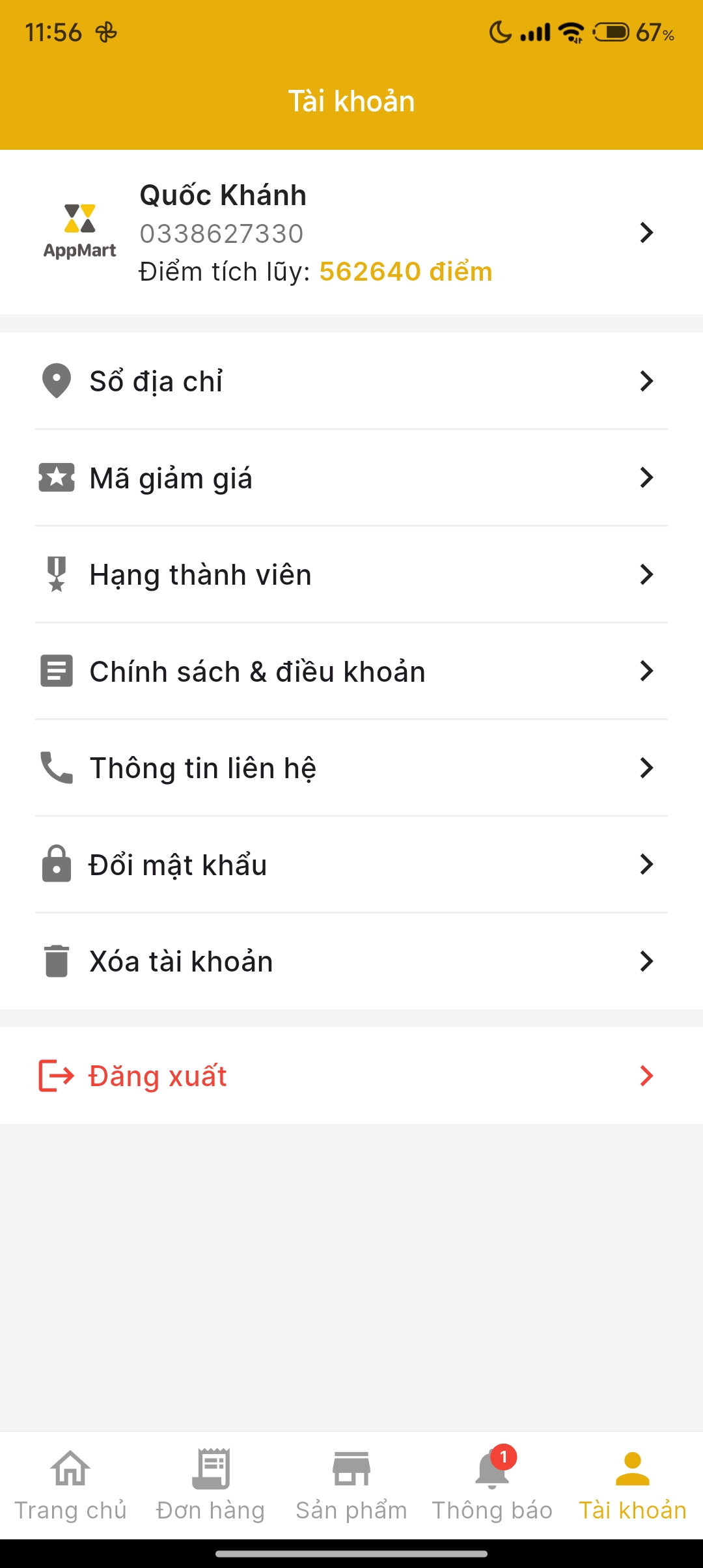View Hạng thành viên membership rank
The image size is (703, 1568).
point(351,574)
